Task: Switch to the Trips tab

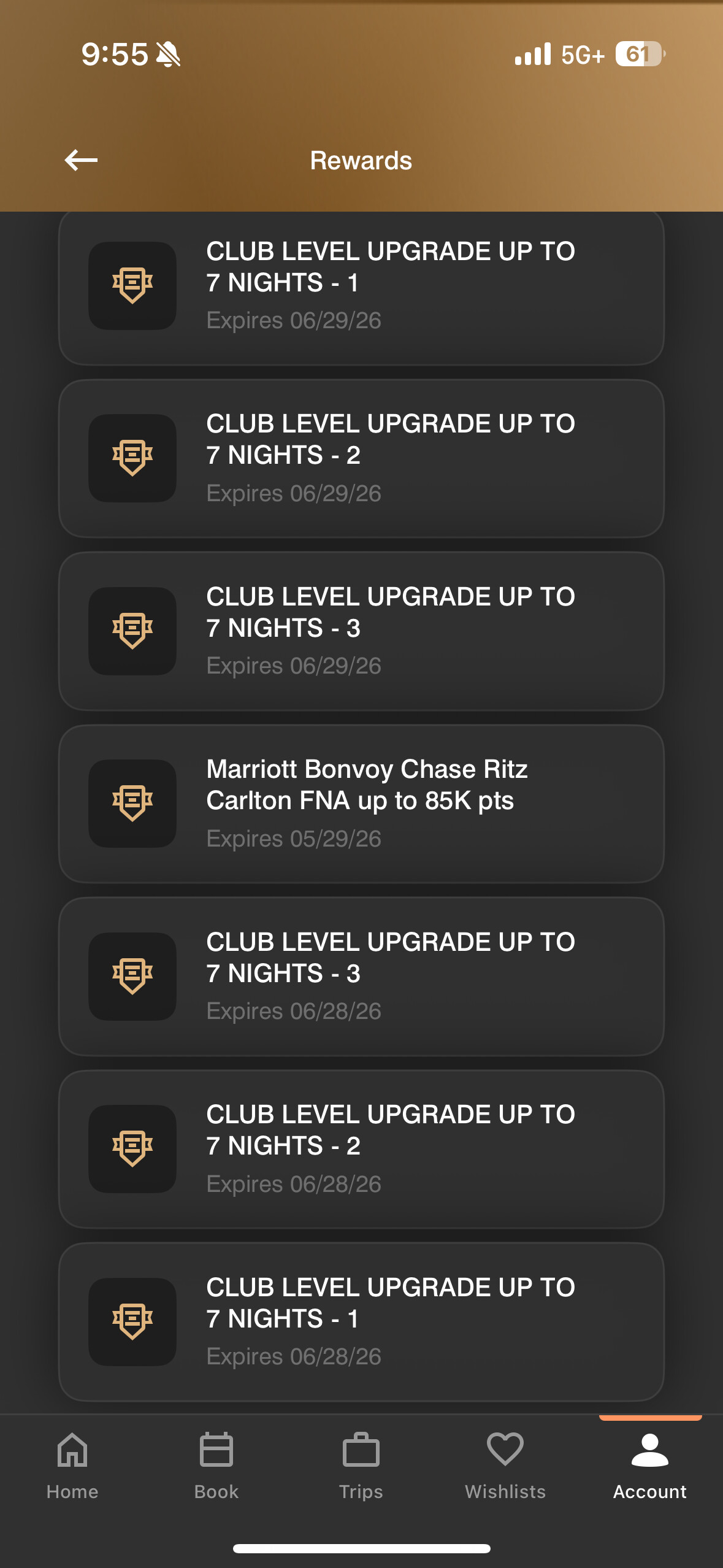Action: click(361, 1466)
